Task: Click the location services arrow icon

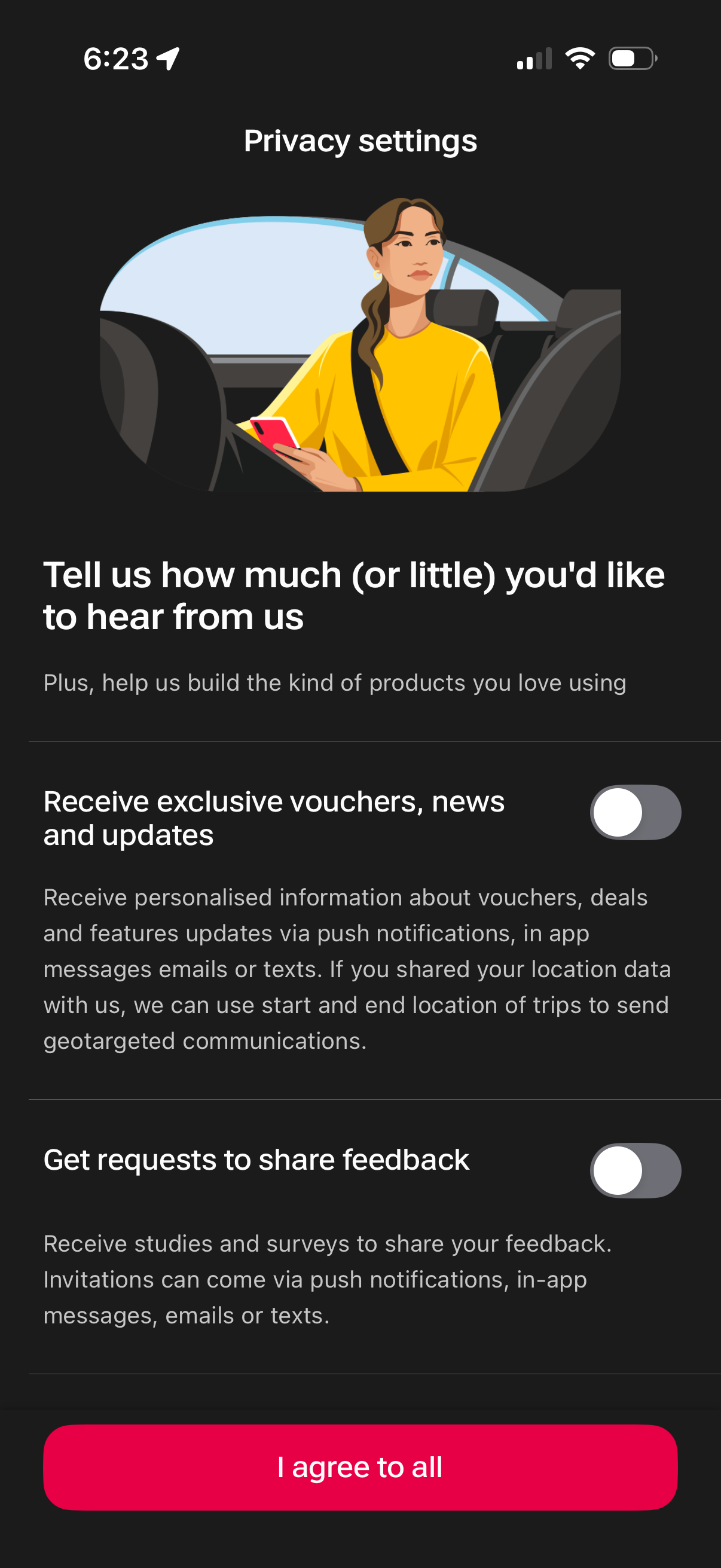Action: pyautogui.click(x=166, y=58)
